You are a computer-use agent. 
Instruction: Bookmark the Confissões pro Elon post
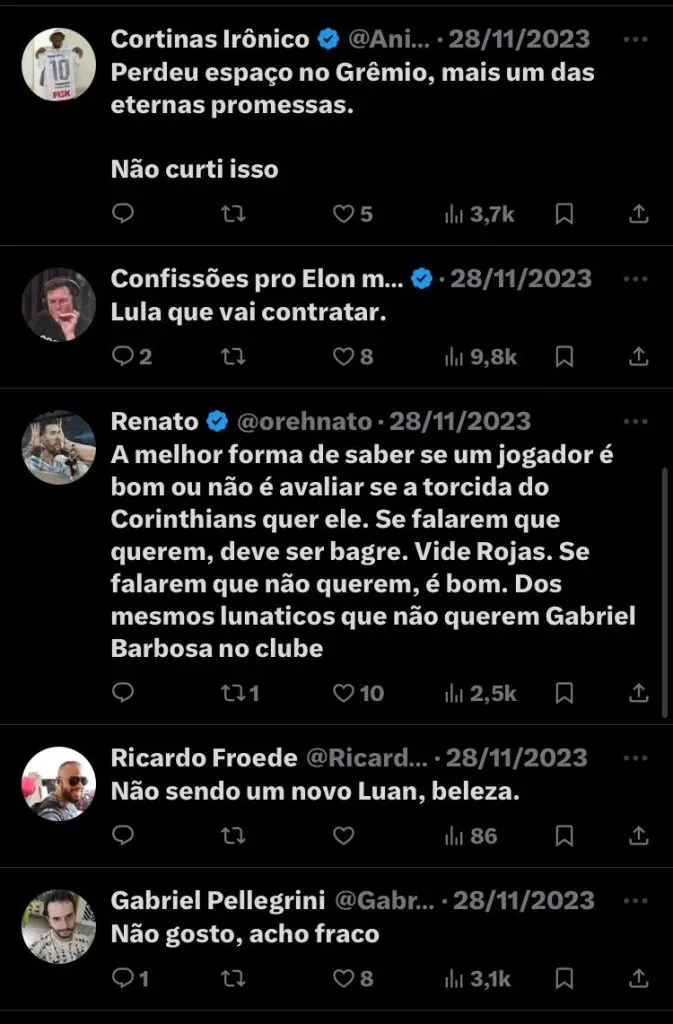pyautogui.click(x=564, y=356)
